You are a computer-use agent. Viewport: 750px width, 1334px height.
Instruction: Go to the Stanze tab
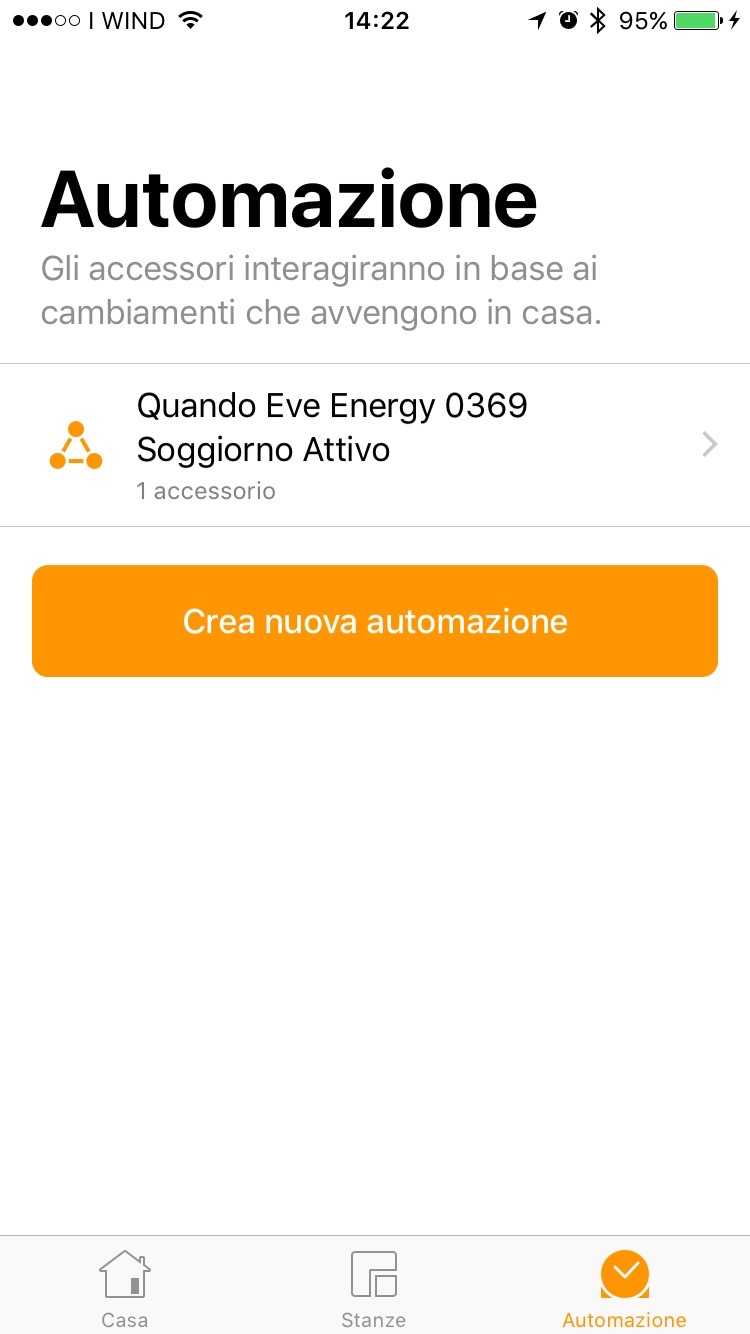click(x=374, y=1288)
